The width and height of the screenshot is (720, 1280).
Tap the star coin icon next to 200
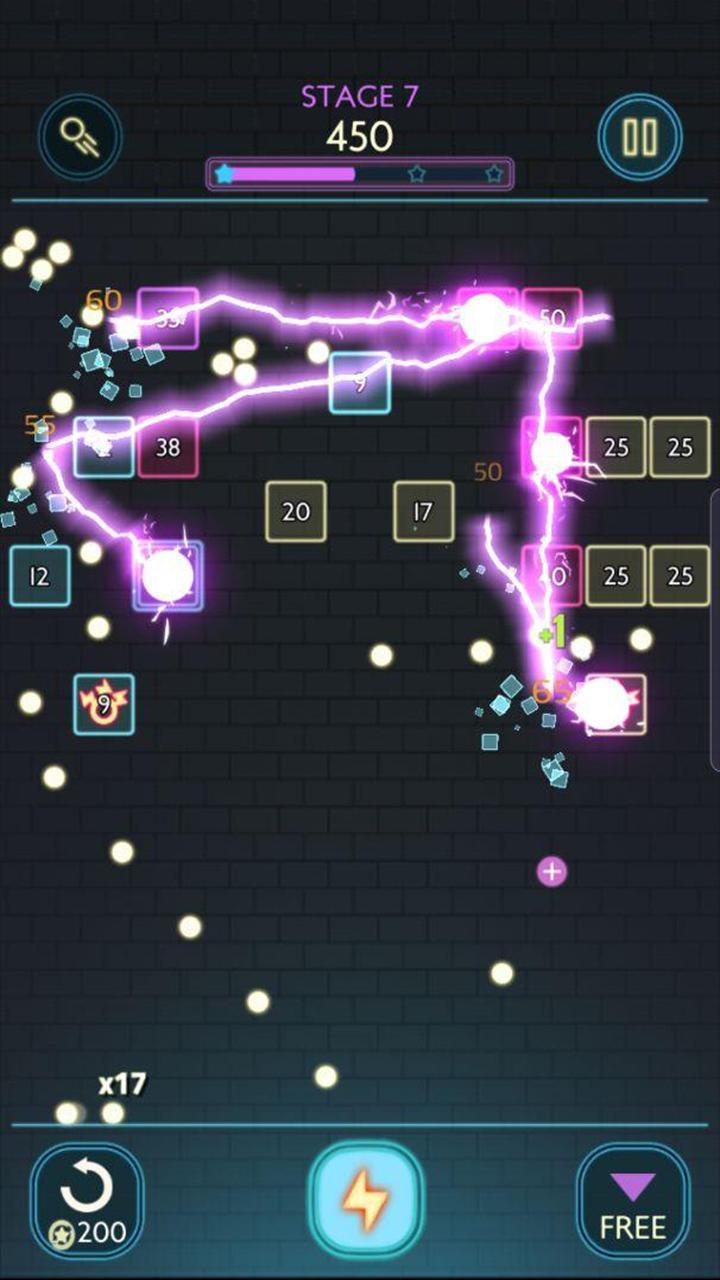point(62,1233)
